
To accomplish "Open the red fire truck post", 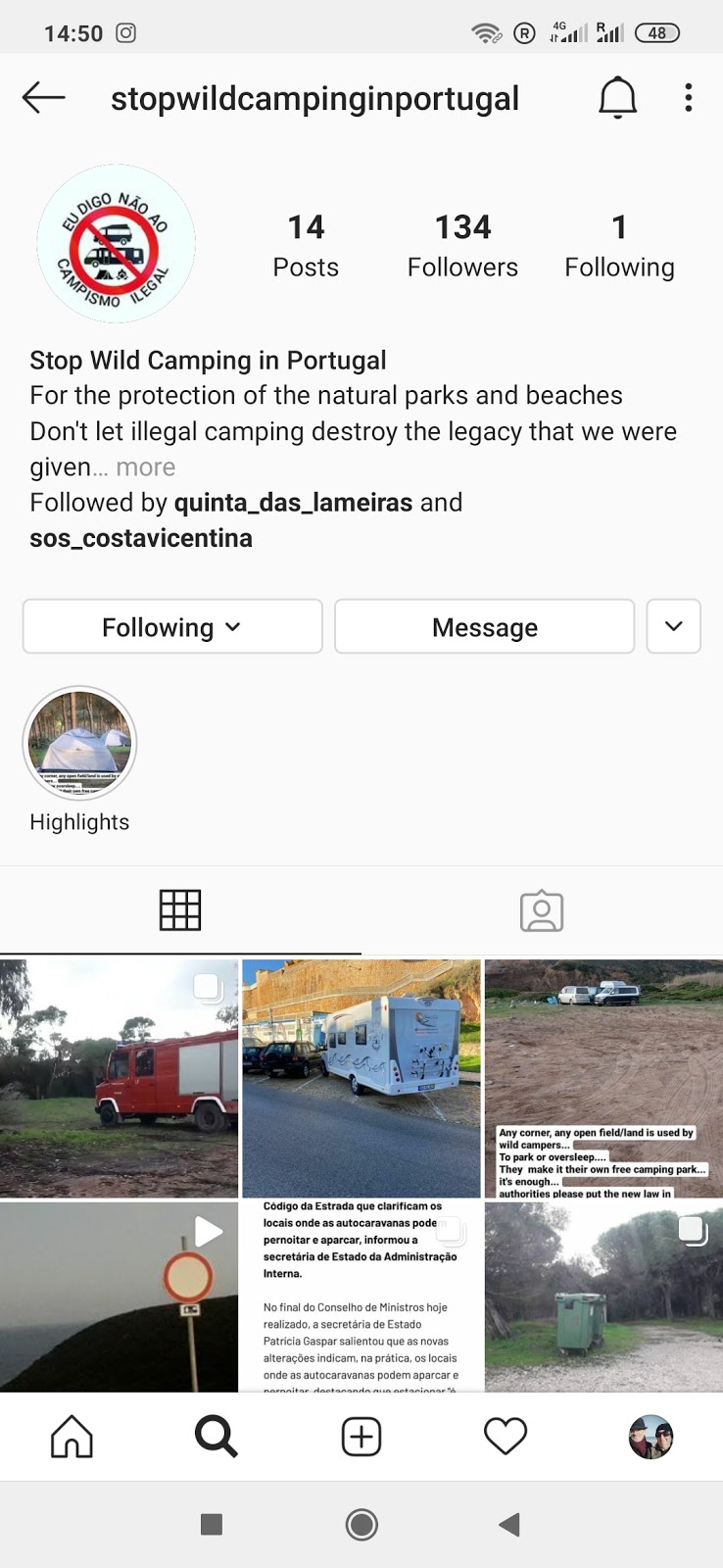I will pos(119,1078).
